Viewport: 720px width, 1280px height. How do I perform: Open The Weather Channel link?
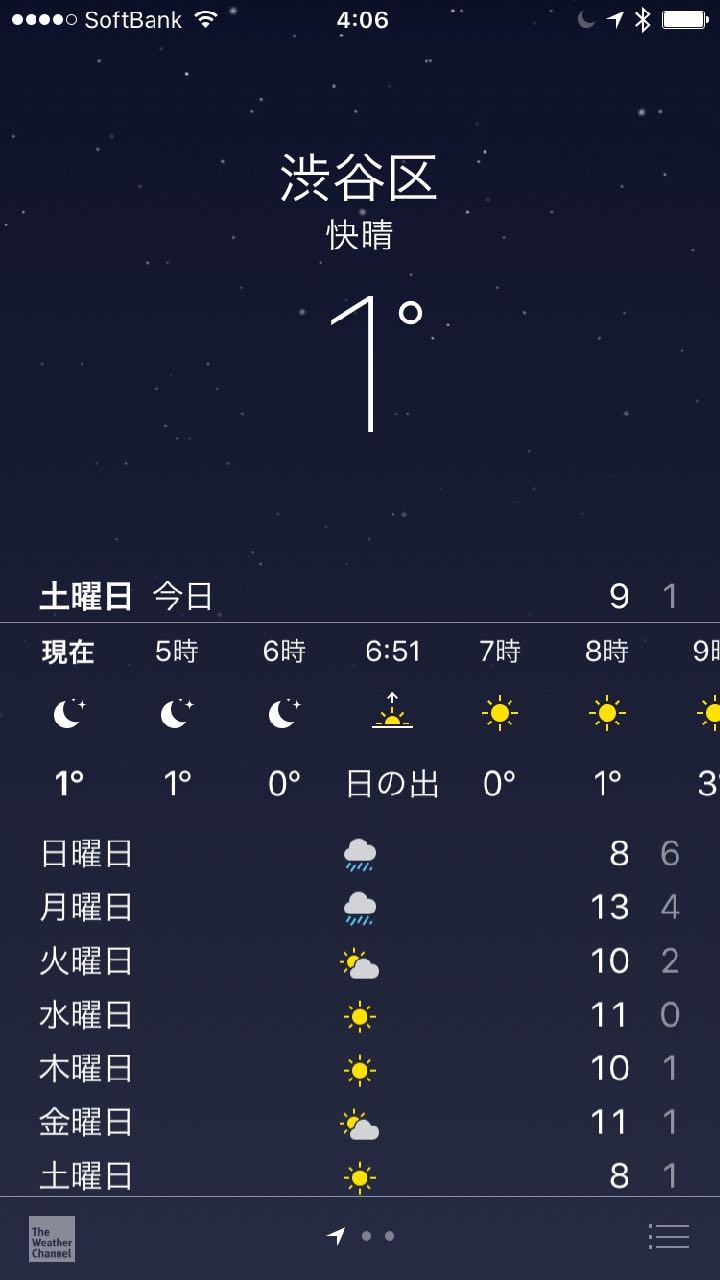pos(52,1238)
